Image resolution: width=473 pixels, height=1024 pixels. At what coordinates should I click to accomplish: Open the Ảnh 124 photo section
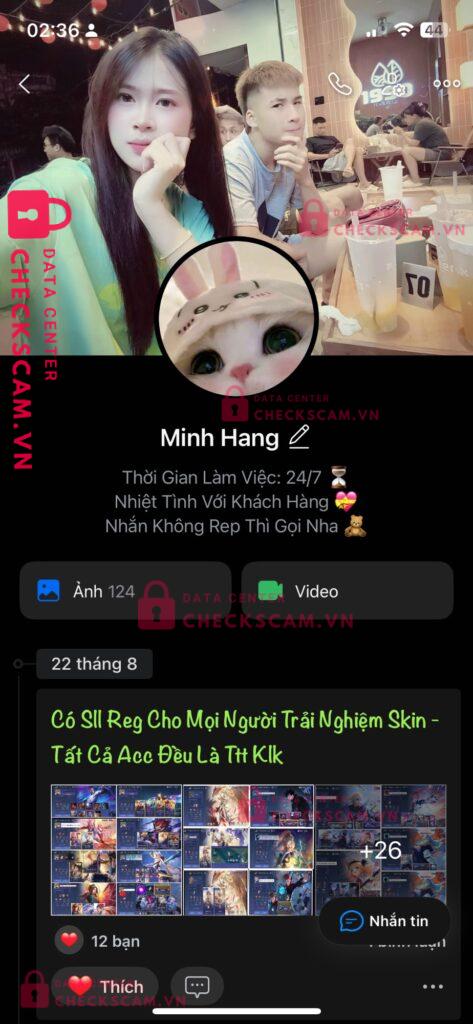tap(125, 590)
